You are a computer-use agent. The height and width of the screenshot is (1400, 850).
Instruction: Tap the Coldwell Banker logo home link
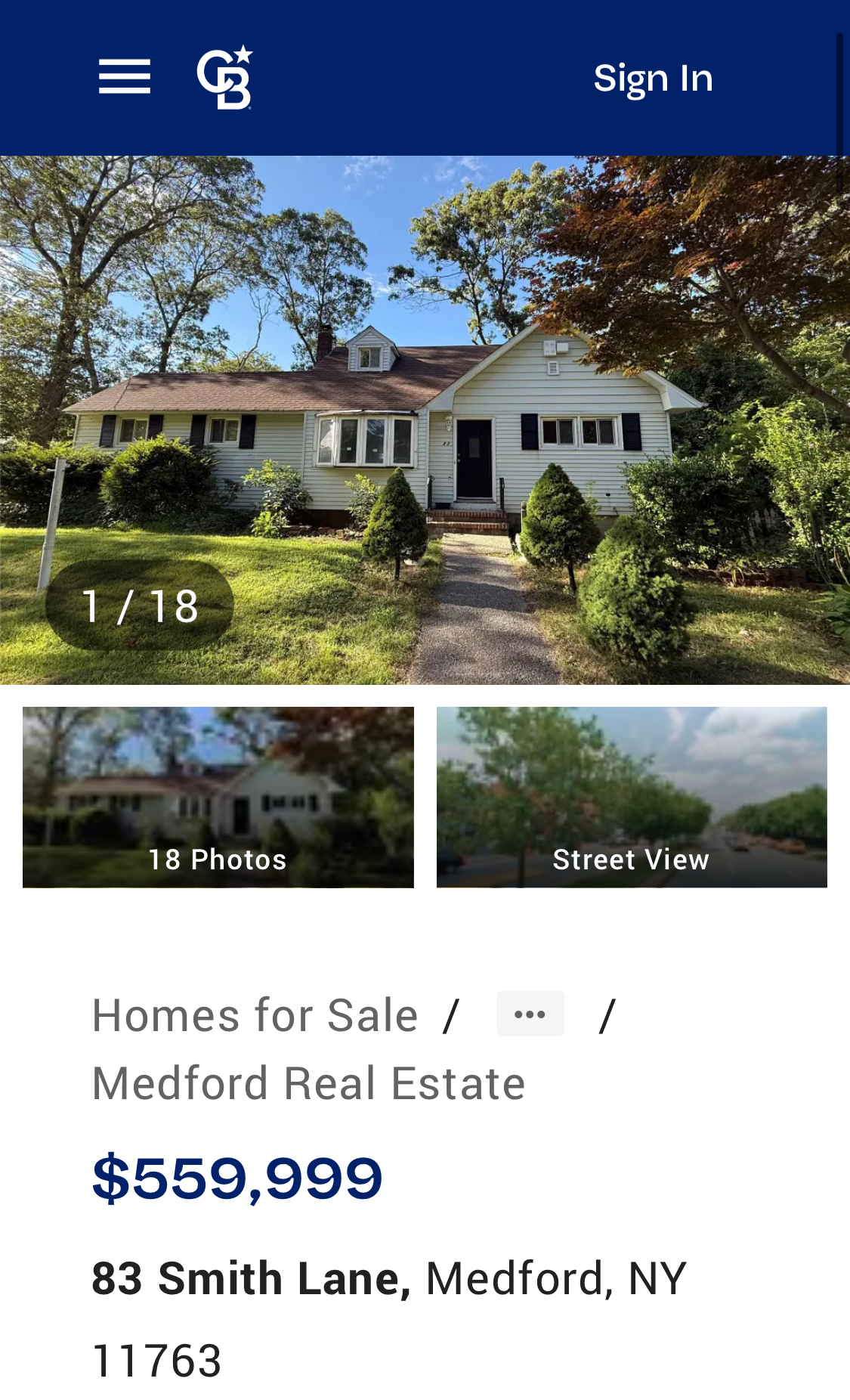click(225, 77)
